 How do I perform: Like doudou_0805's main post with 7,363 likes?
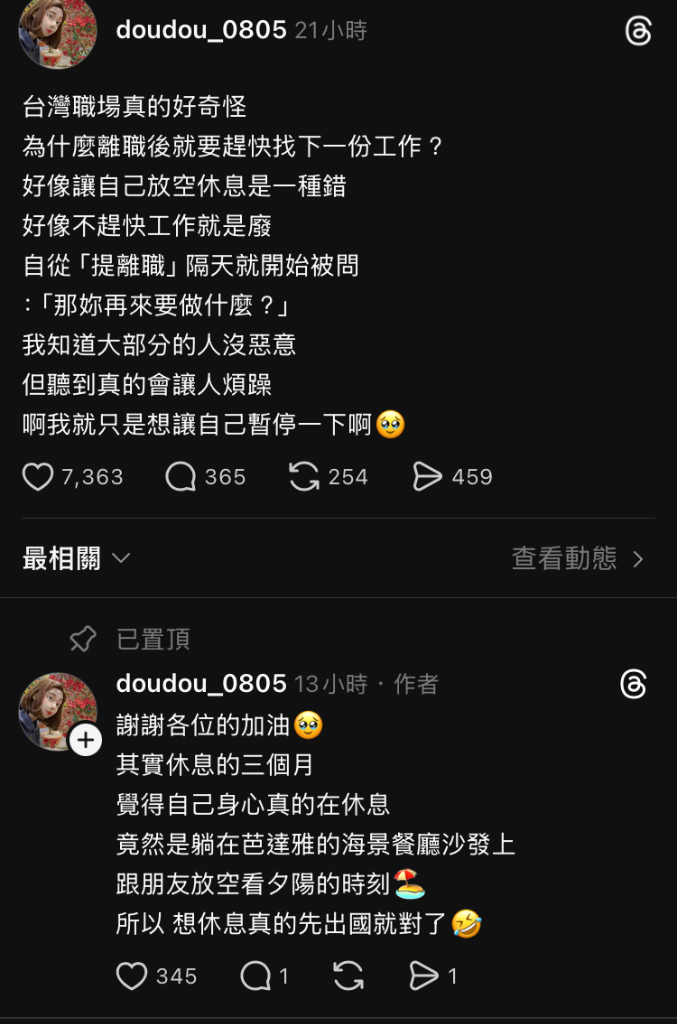tap(38, 477)
